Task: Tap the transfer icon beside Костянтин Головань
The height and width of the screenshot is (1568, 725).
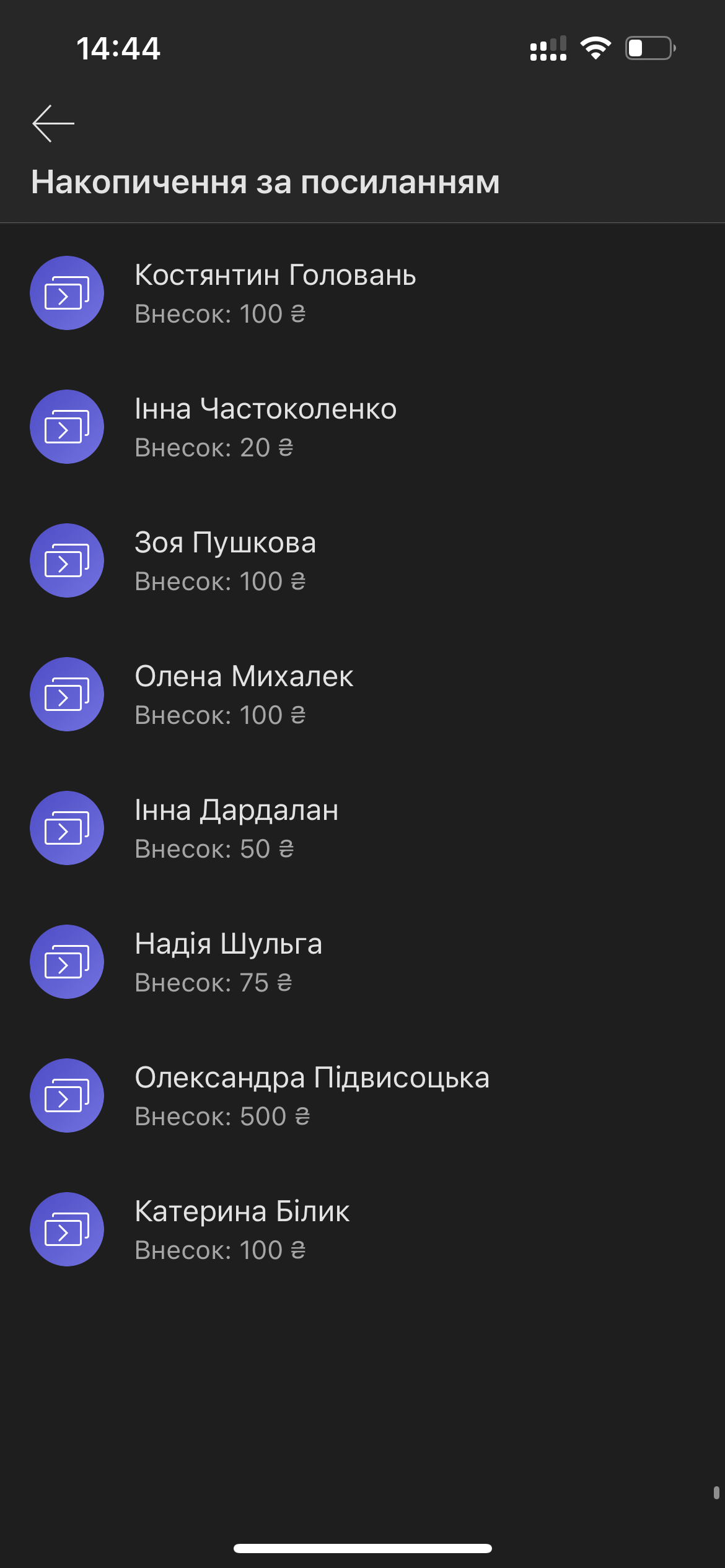Action: (x=68, y=293)
